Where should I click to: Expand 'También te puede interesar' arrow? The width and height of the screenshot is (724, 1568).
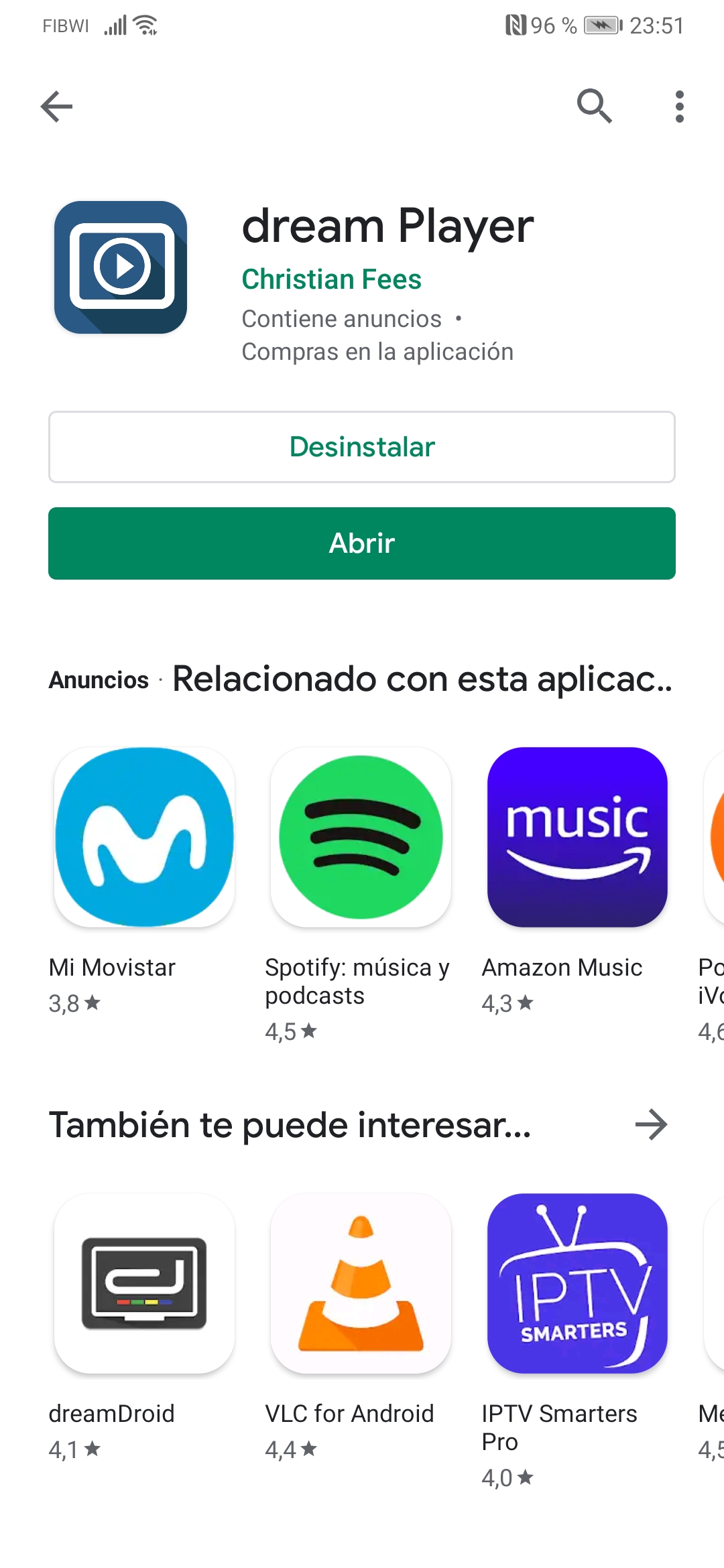(x=651, y=1124)
